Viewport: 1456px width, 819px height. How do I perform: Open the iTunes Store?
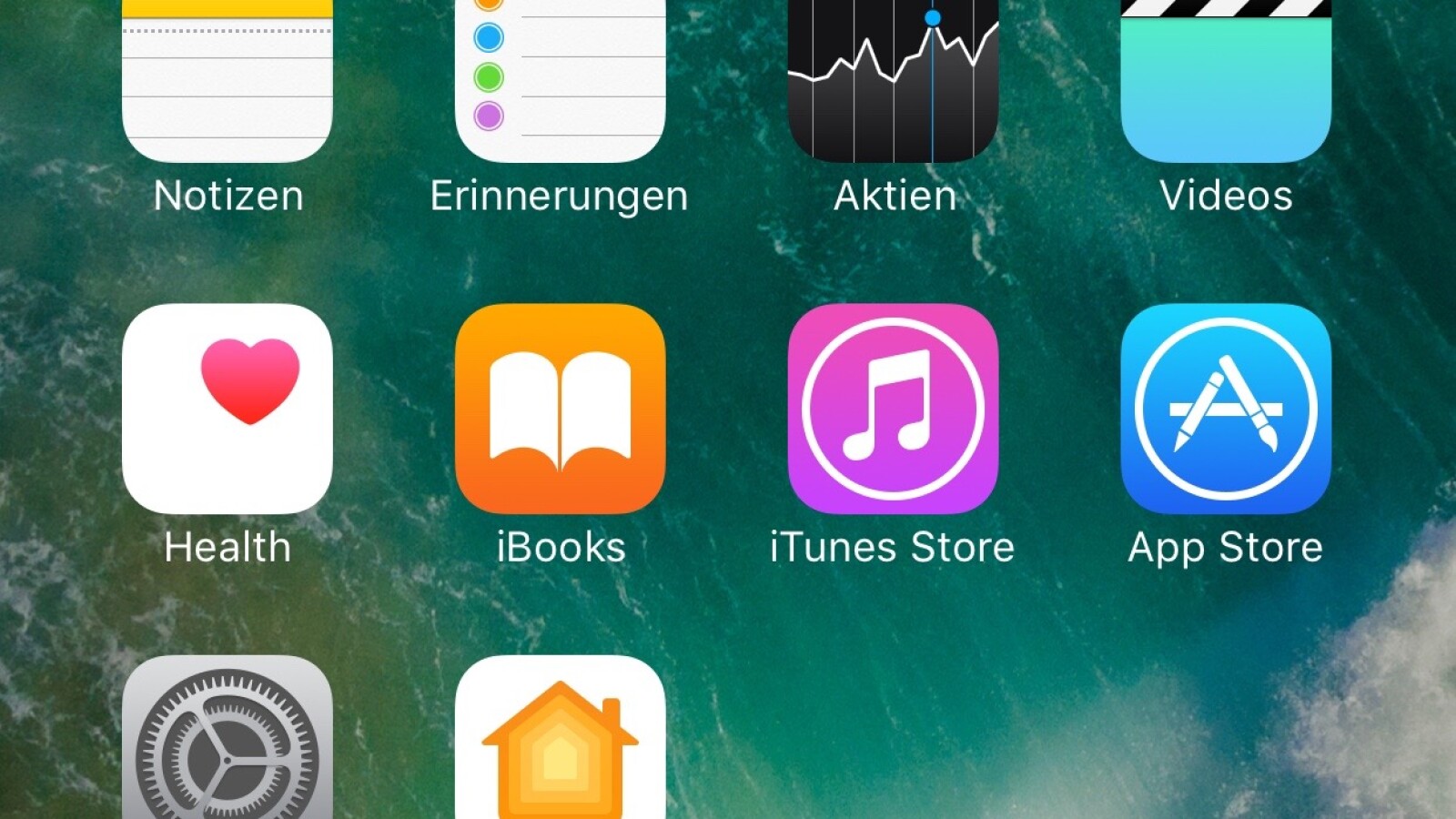pyautogui.click(x=894, y=409)
